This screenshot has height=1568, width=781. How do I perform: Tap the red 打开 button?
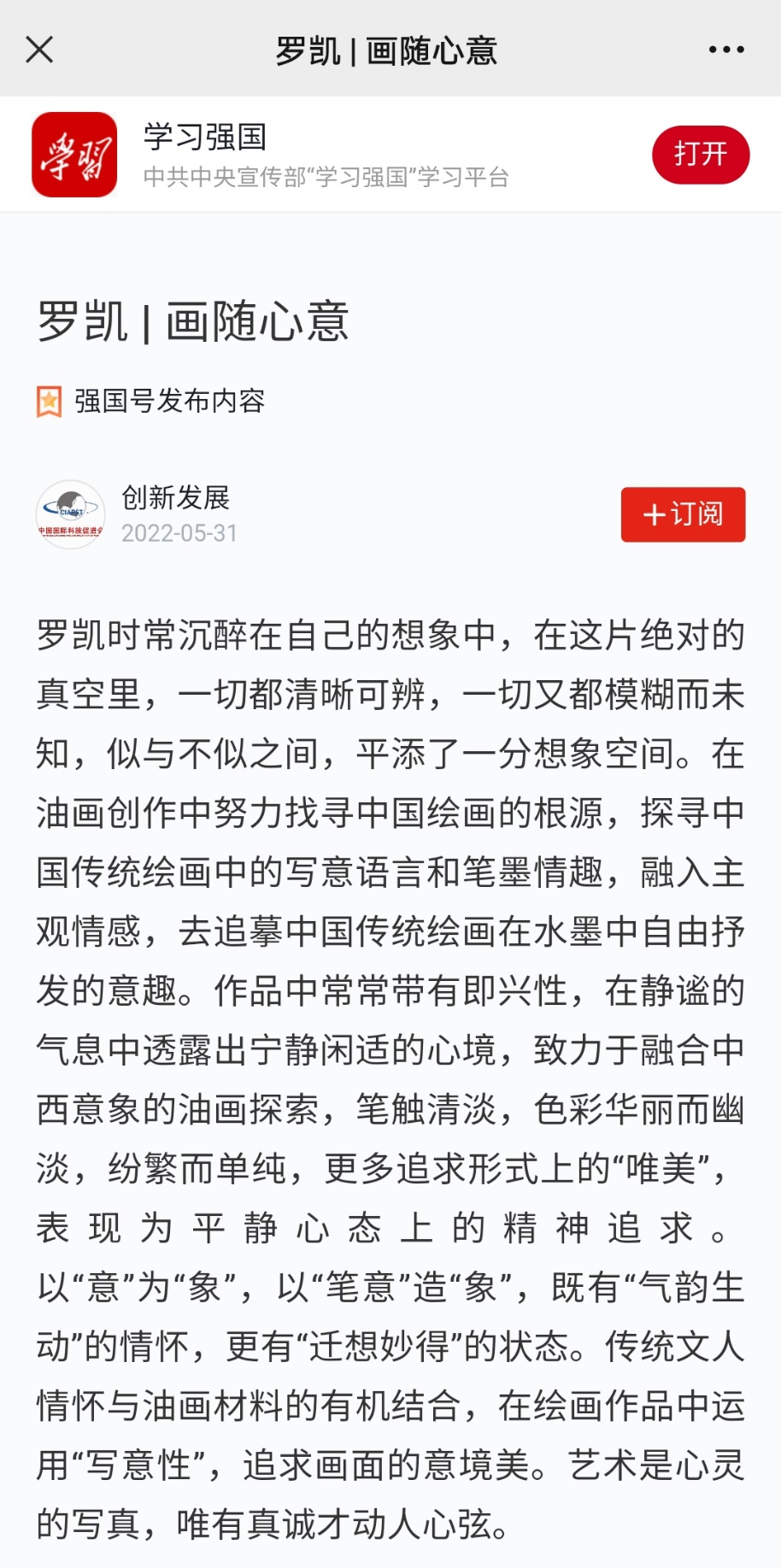[x=700, y=155]
